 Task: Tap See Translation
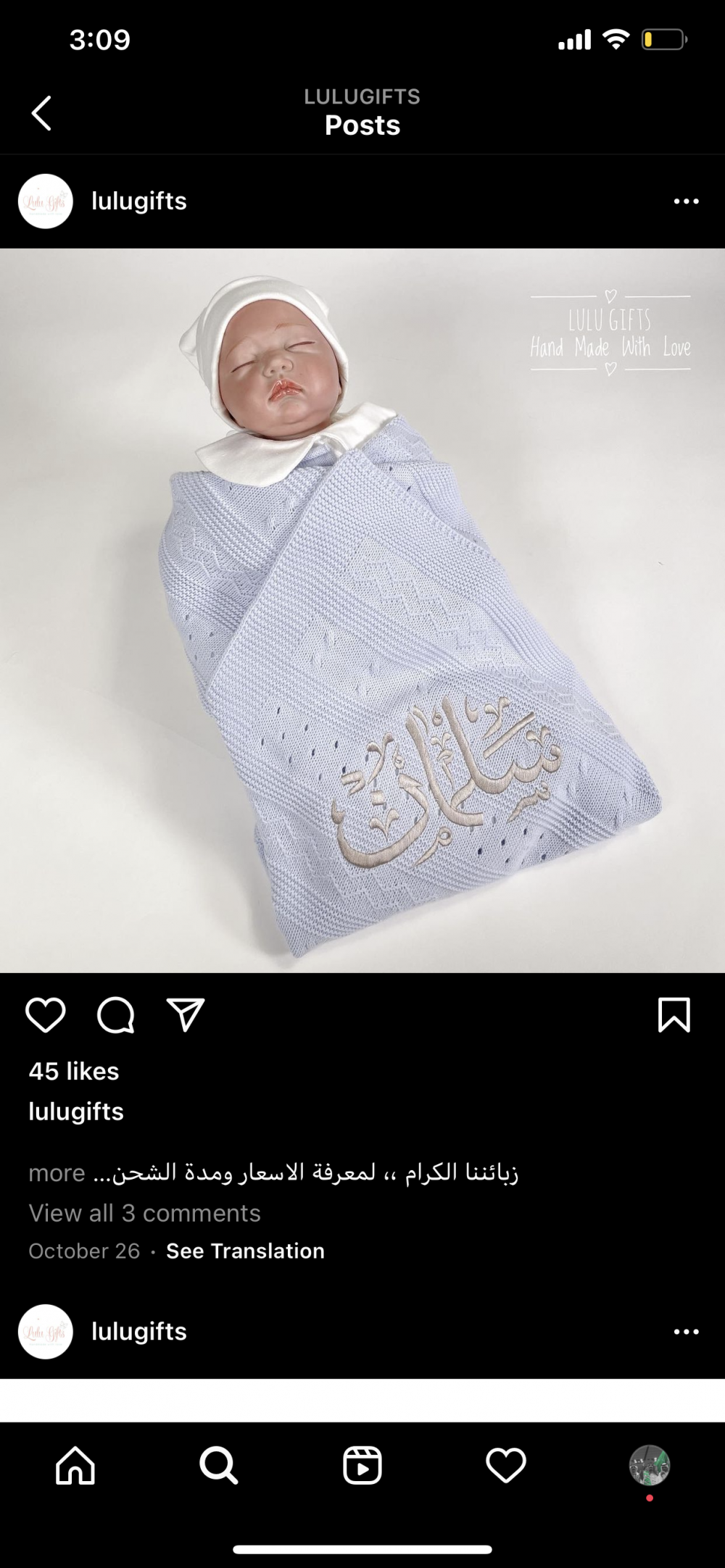[x=245, y=1251]
